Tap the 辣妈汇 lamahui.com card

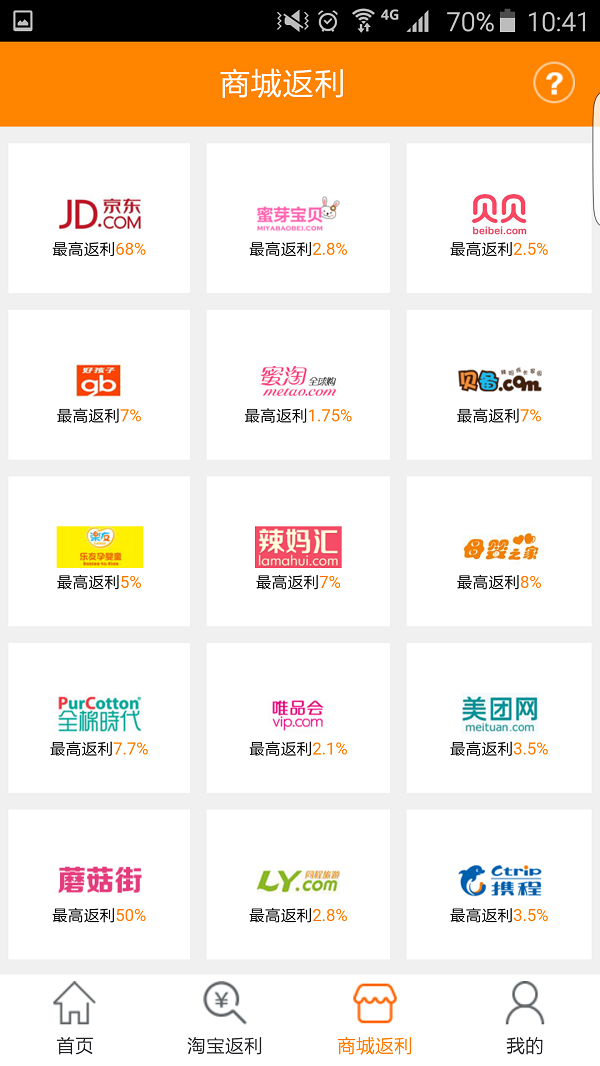click(298, 551)
